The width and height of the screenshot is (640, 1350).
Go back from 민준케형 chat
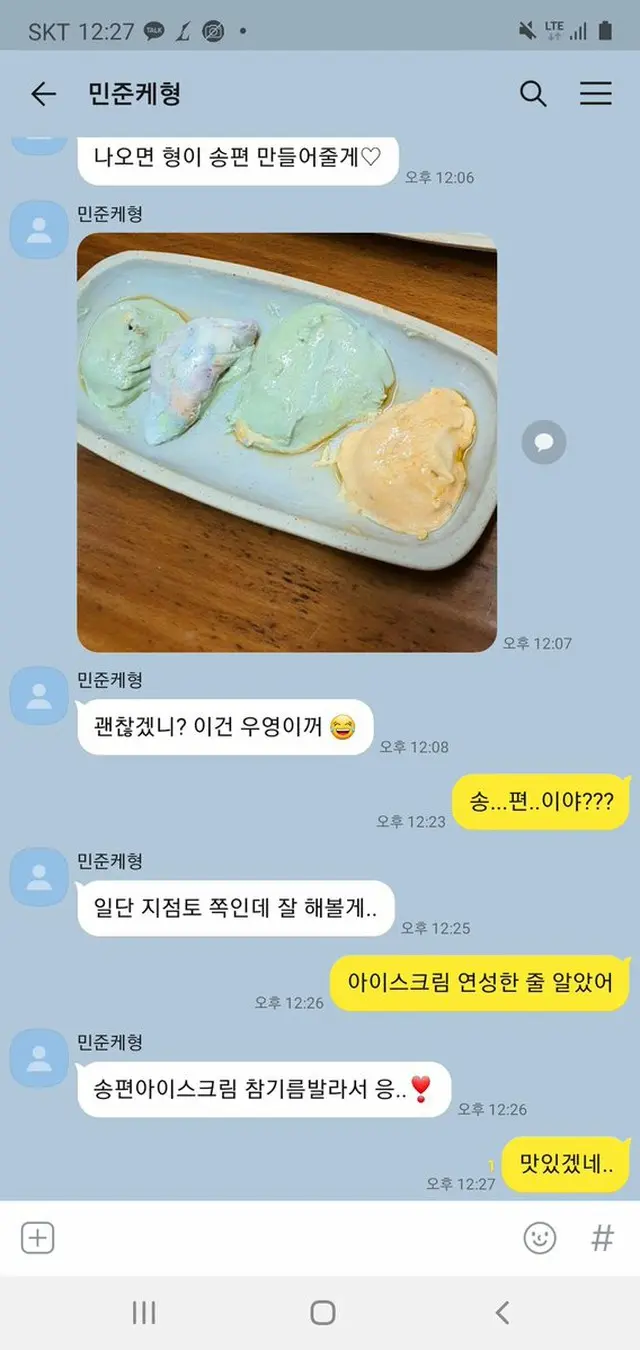[x=43, y=94]
